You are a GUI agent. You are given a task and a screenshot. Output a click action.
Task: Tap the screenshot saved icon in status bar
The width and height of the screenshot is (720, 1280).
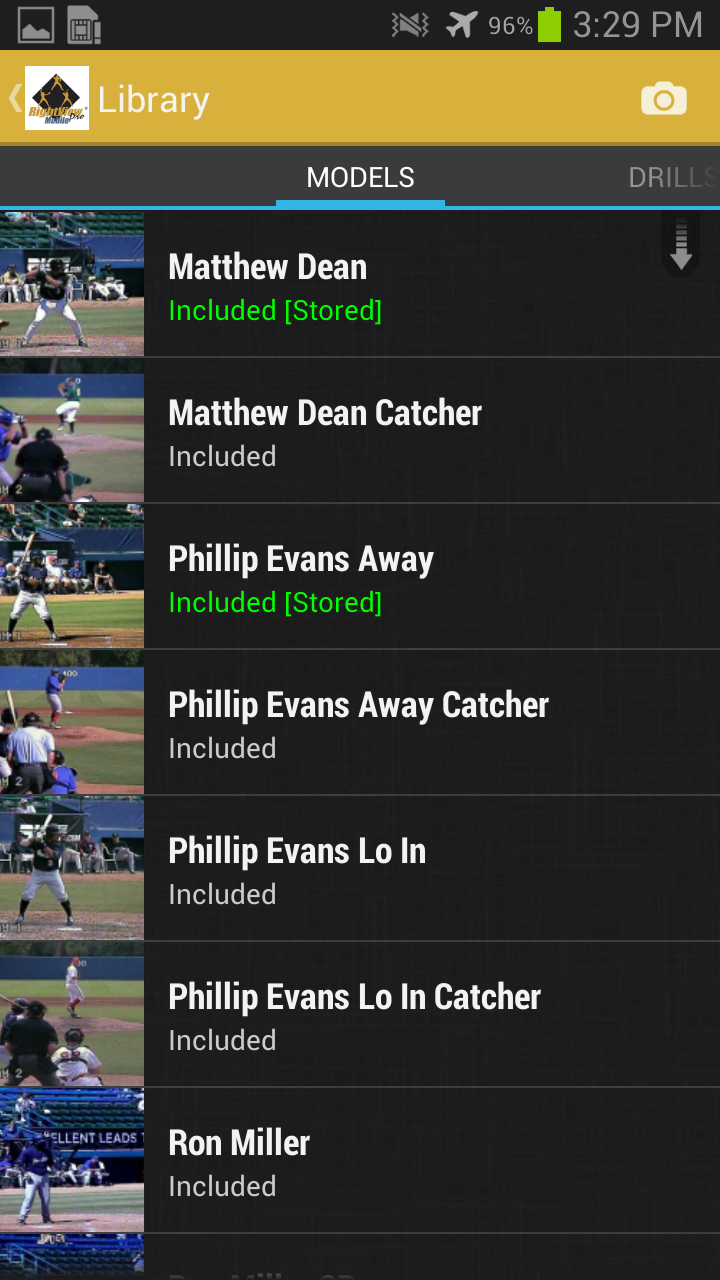(86, 25)
